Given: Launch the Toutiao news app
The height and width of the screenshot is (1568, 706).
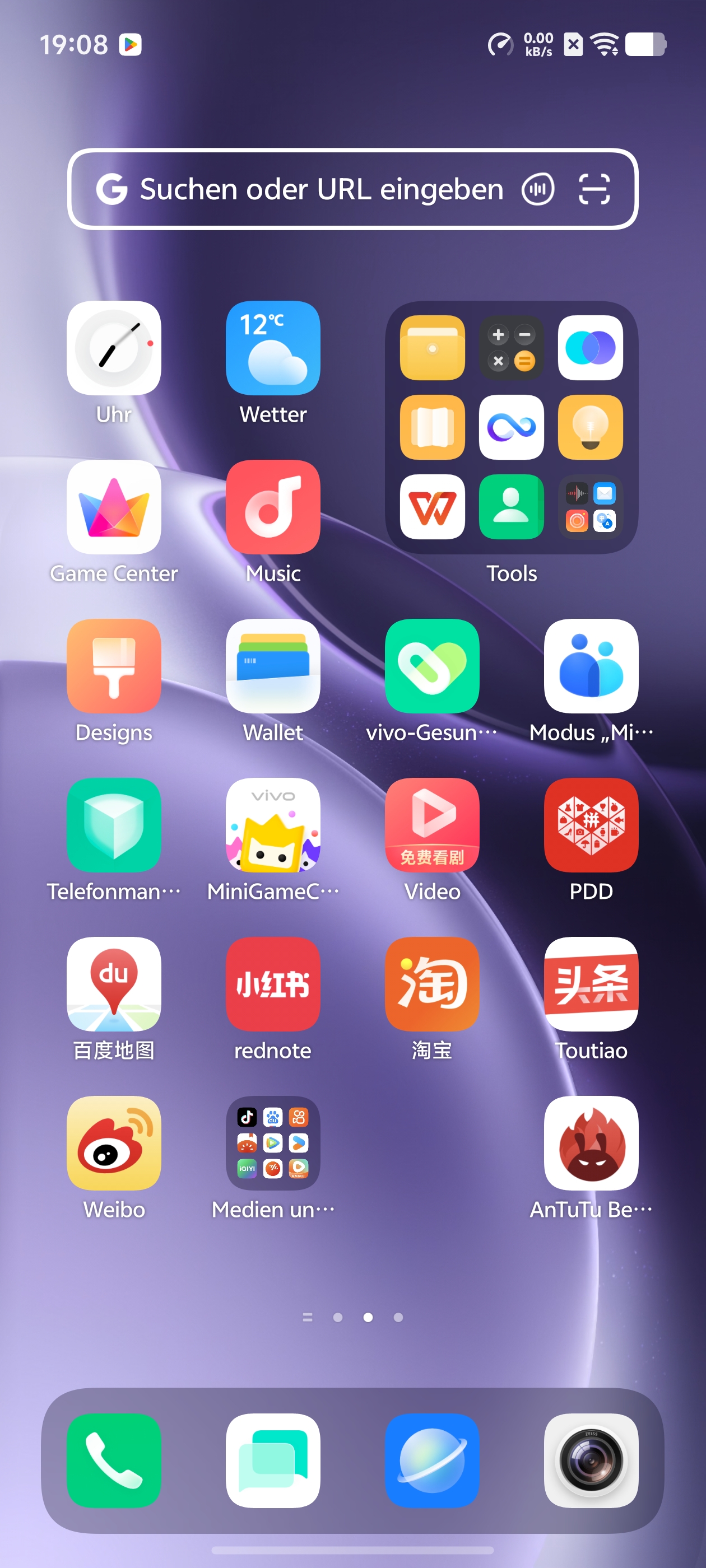Looking at the screenshot, I should click(x=591, y=984).
